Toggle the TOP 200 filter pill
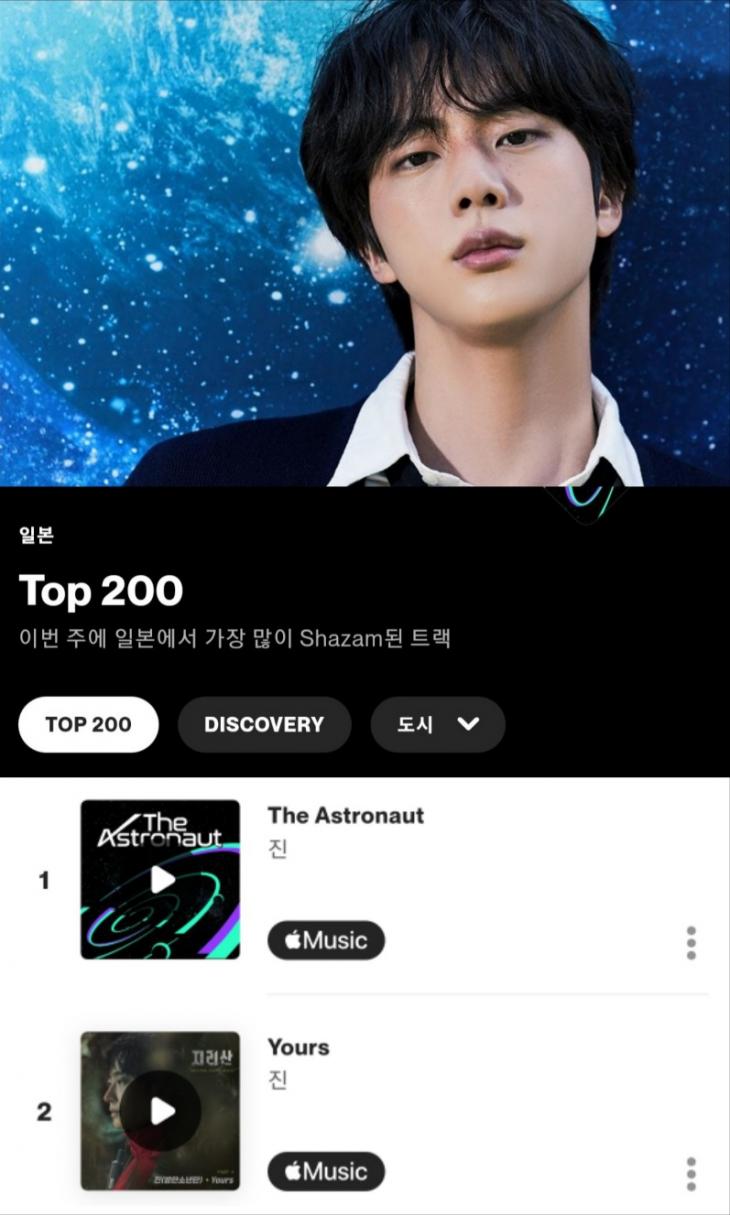730x1215 pixels. [88, 724]
